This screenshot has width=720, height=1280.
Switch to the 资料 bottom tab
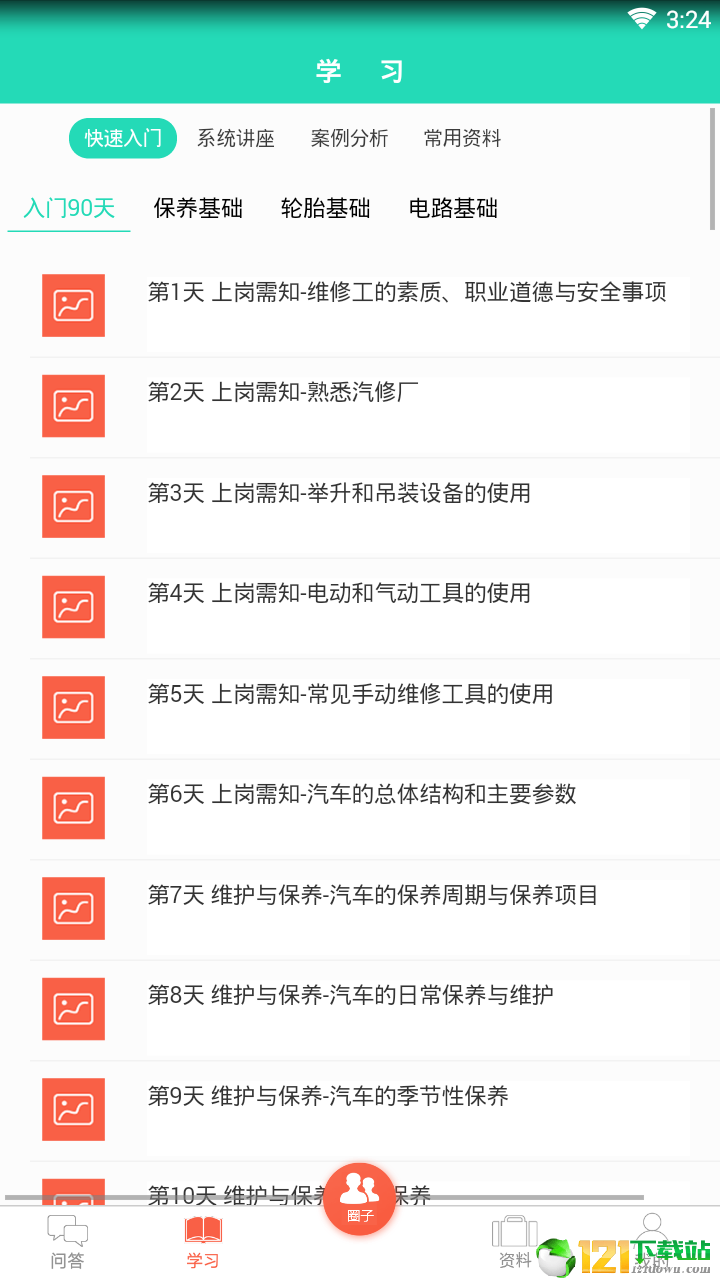coord(515,1243)
